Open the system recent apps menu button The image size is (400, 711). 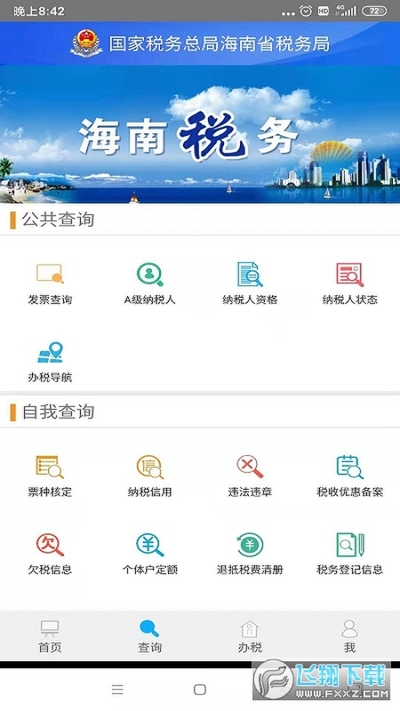click(117, 690)
